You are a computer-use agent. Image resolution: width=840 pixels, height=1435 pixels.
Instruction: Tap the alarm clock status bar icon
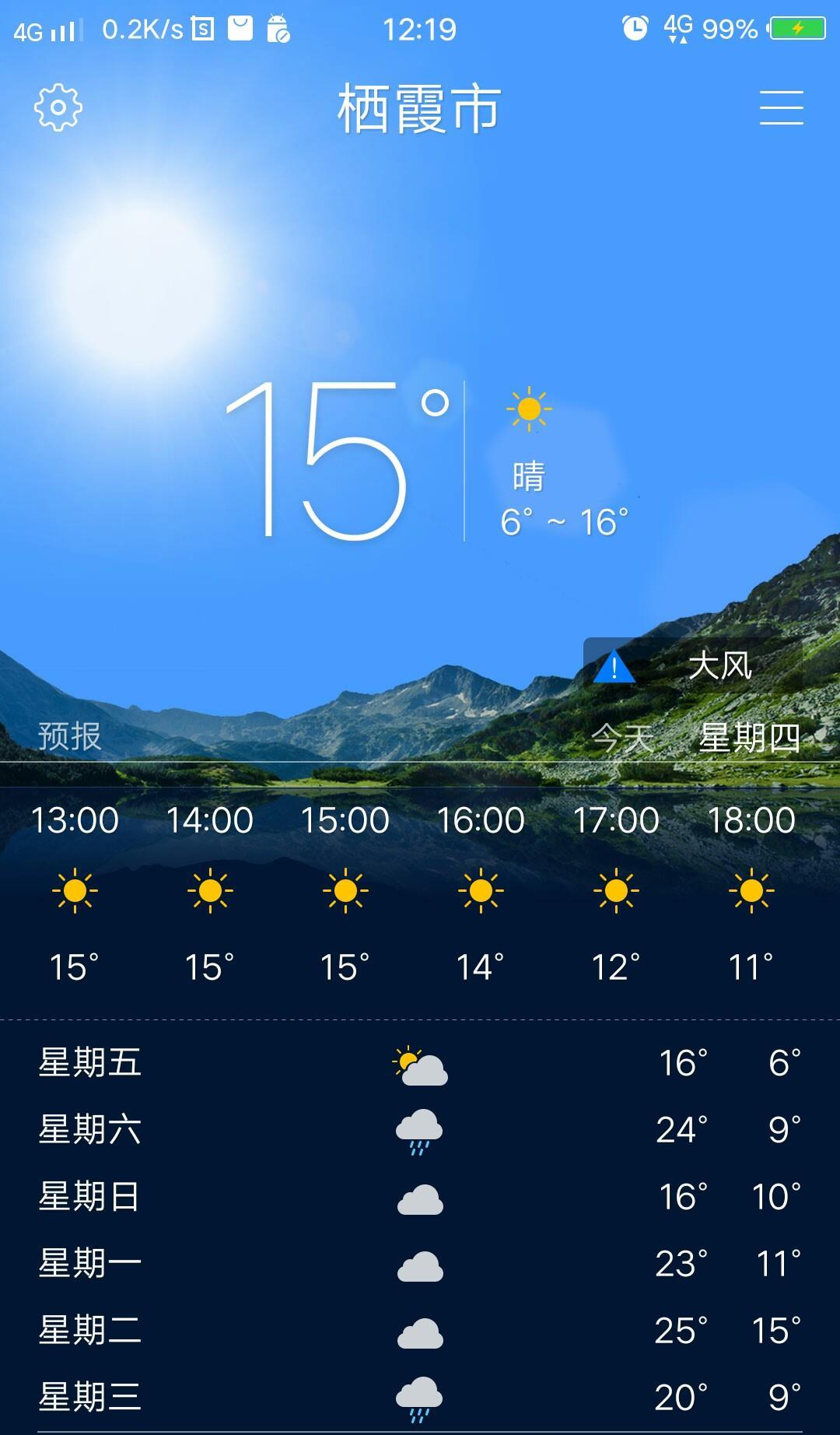635,27
